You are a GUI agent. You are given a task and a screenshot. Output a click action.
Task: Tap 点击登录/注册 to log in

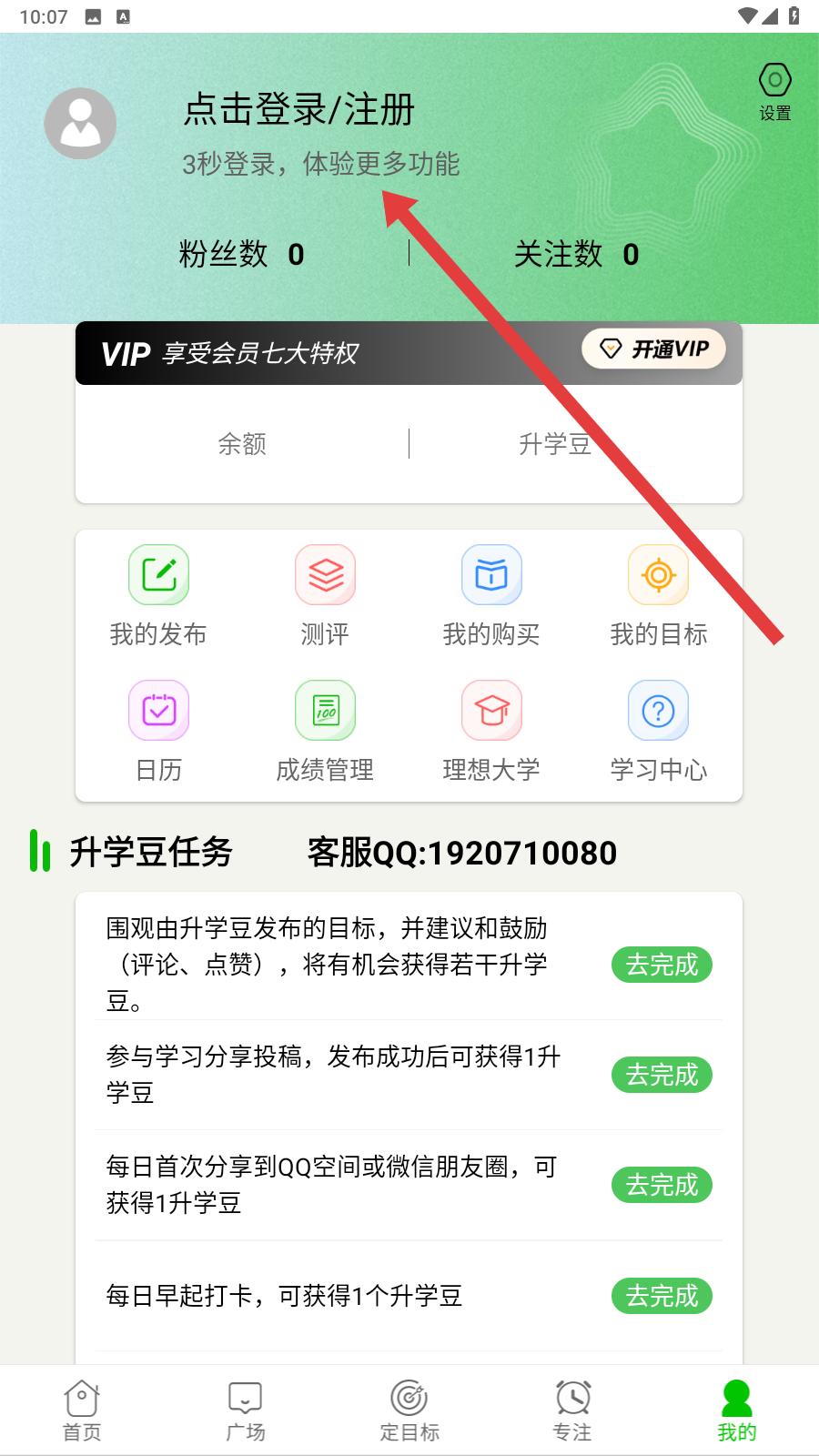pos(298,110)
